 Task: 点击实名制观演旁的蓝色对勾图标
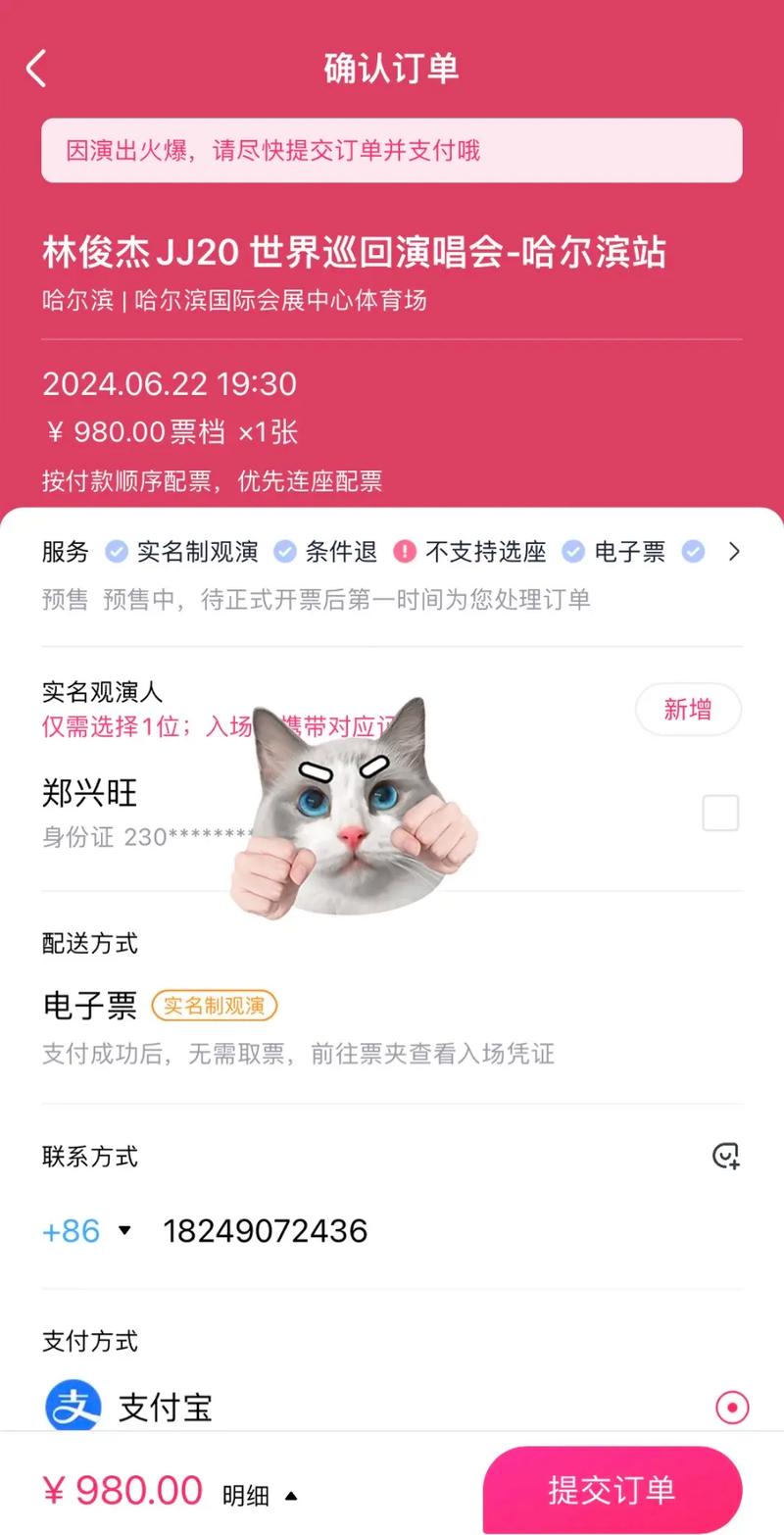117,552
